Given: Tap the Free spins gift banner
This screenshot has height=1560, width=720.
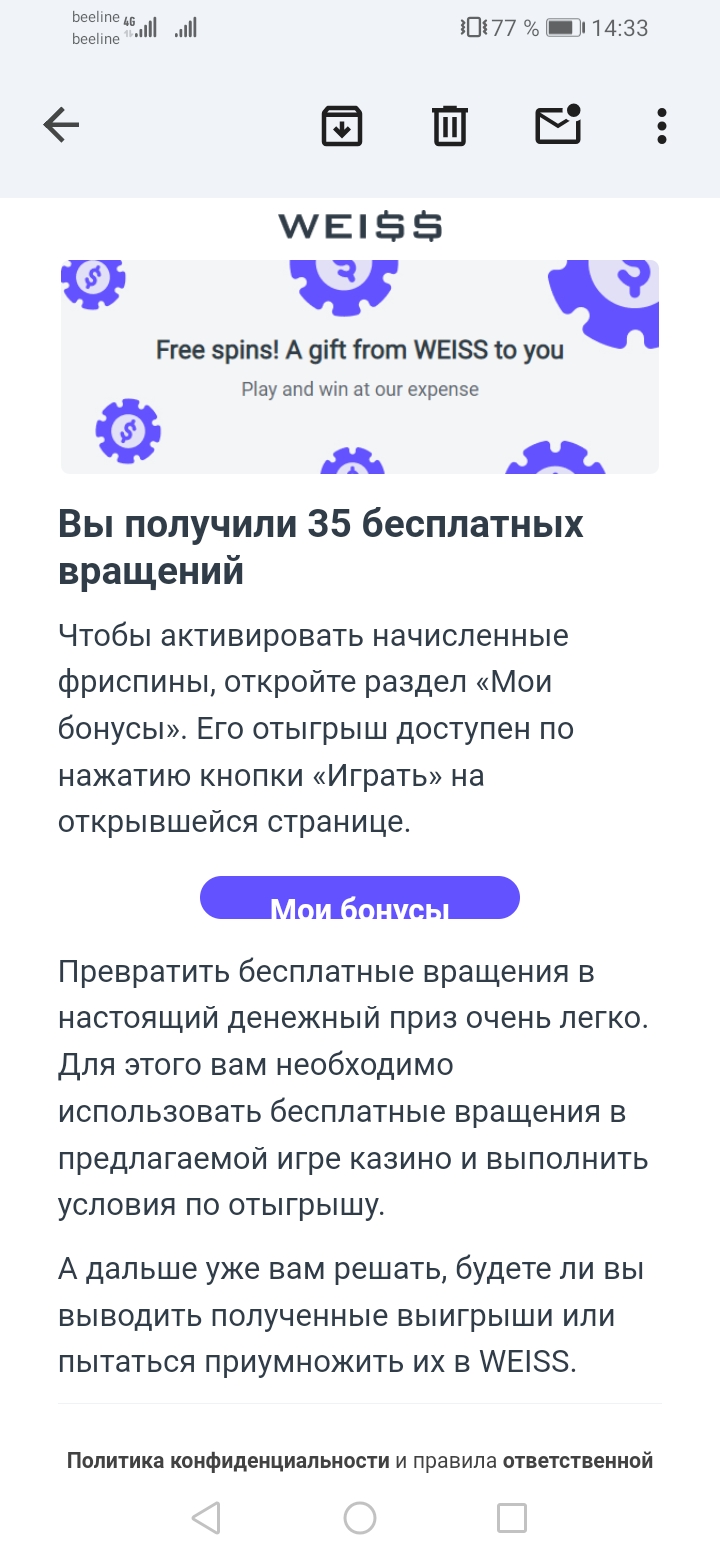Looking at the screenshot, I should click(360, 366).
